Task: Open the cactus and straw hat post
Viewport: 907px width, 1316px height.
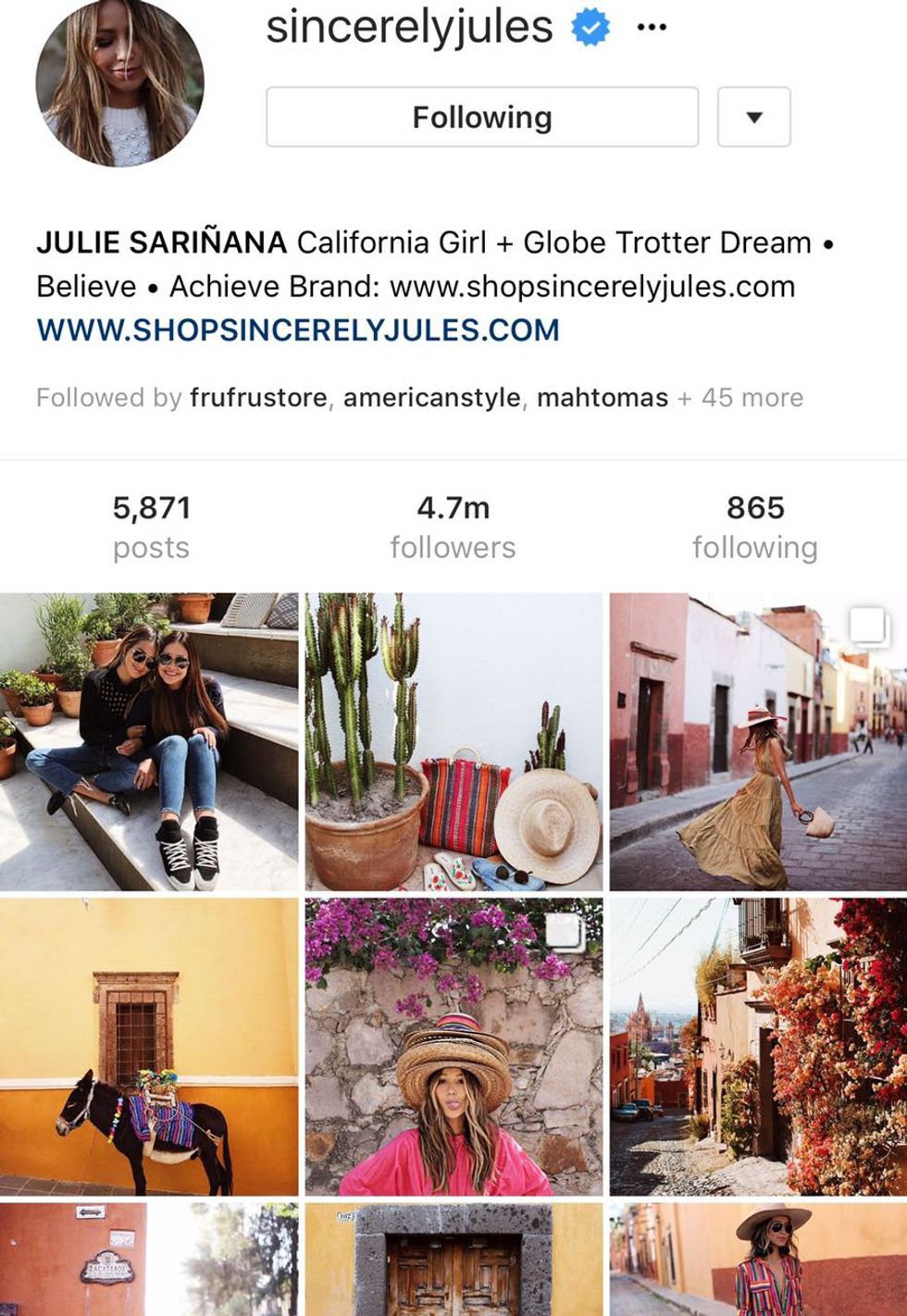Action: click(453, 741)
